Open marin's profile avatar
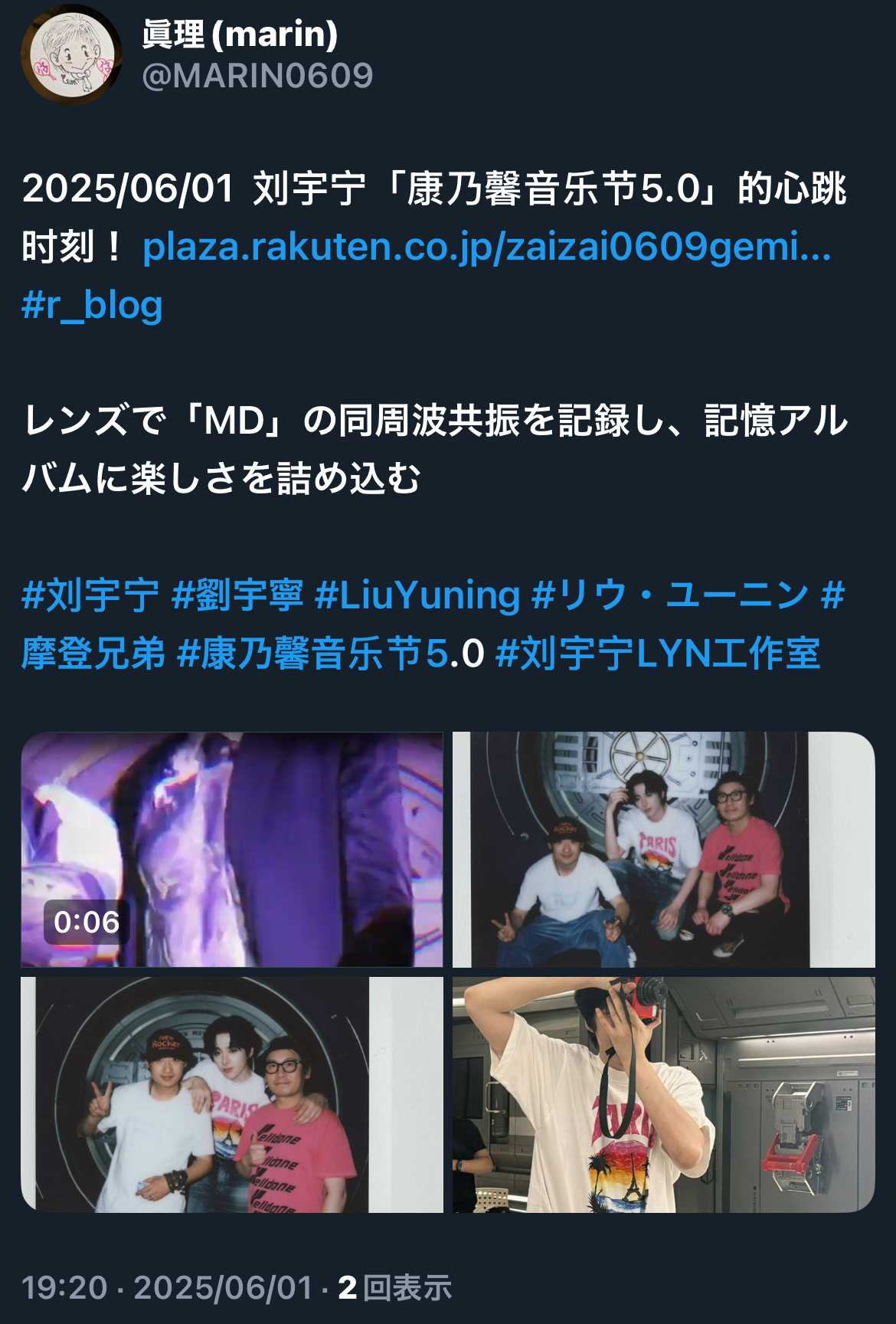Viewport: 896px width, 1324px height. pyautogui.click(x=70, y=55)
